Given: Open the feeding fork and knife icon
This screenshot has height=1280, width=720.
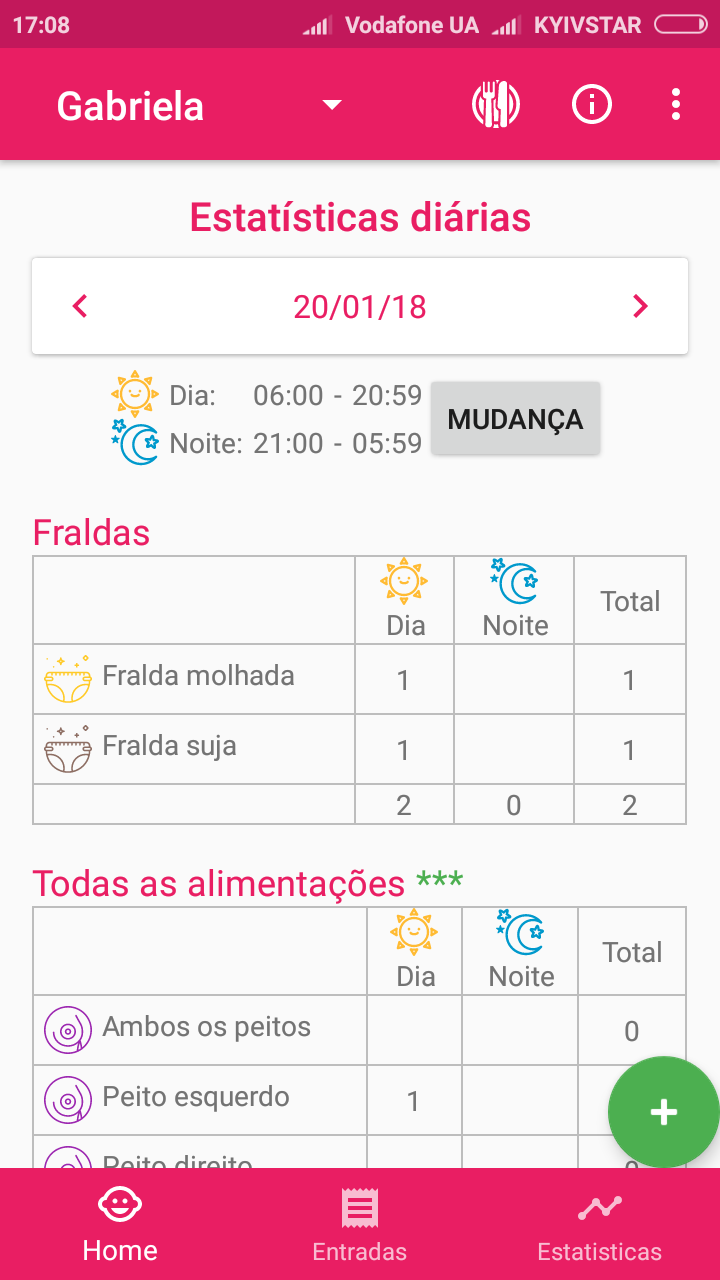Looking at the screenshot, I should (495, 104).
